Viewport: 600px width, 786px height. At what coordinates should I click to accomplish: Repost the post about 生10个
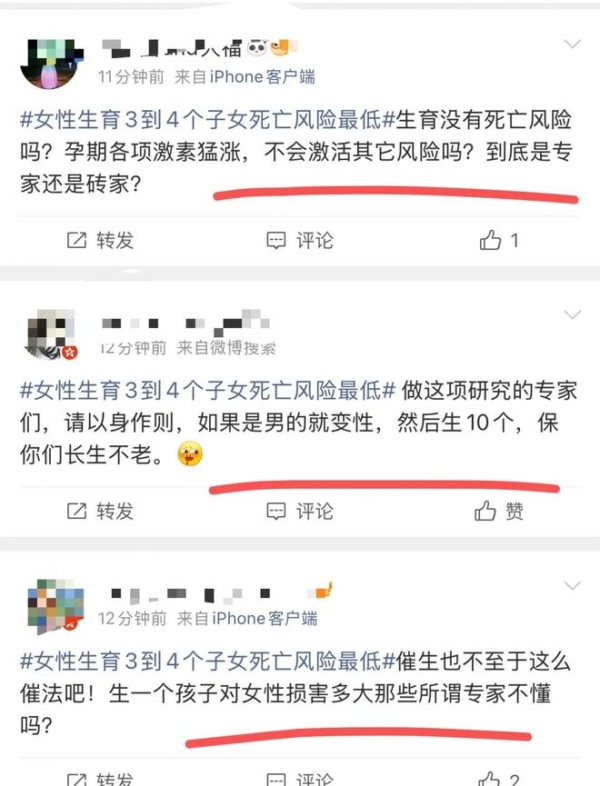pyautogui.click(x=99, y=511)
